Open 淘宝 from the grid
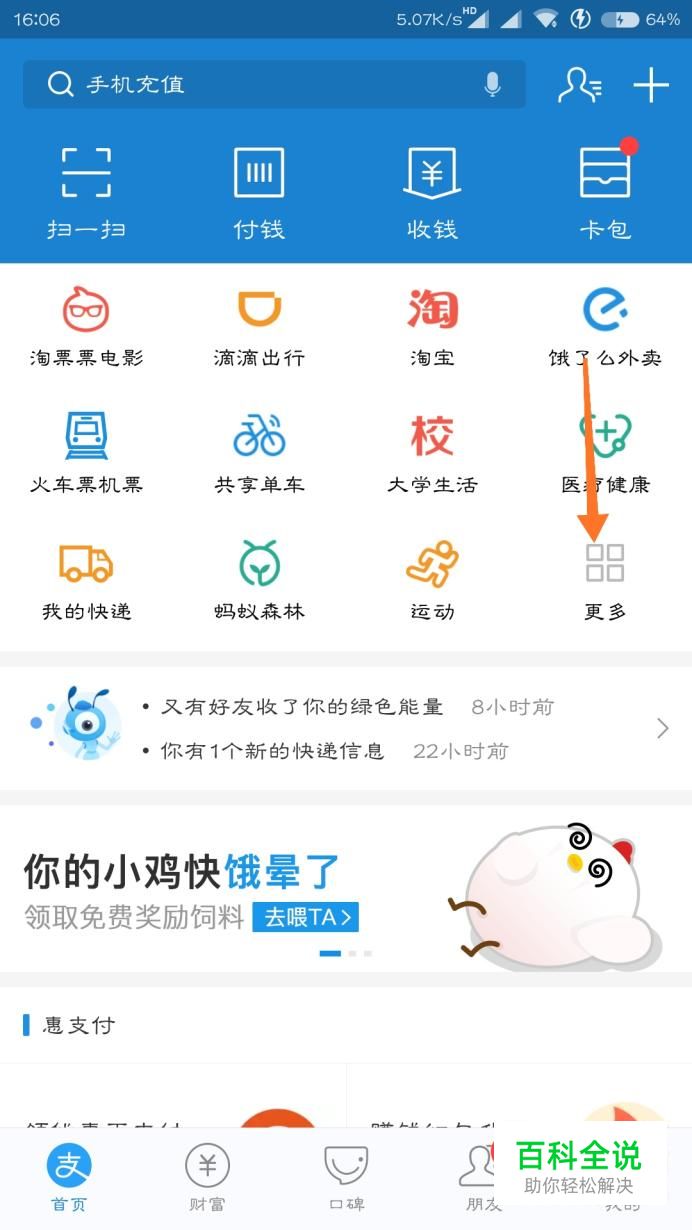Screen dimensions: 692x1230 tap(432, 325)
